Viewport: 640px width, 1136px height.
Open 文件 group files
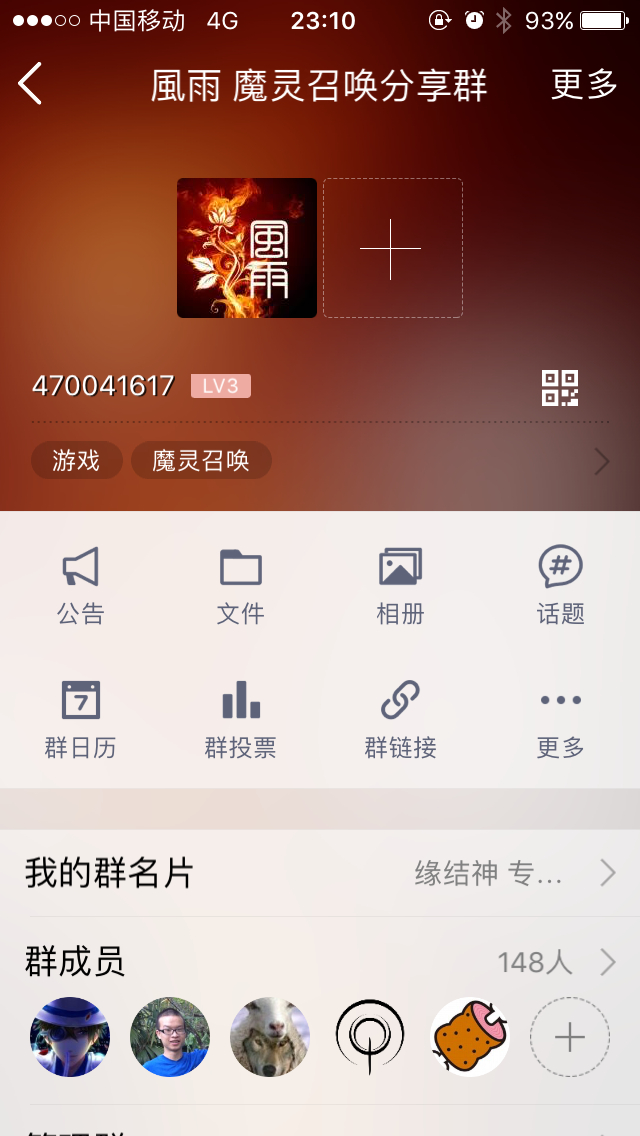(240, 586)
